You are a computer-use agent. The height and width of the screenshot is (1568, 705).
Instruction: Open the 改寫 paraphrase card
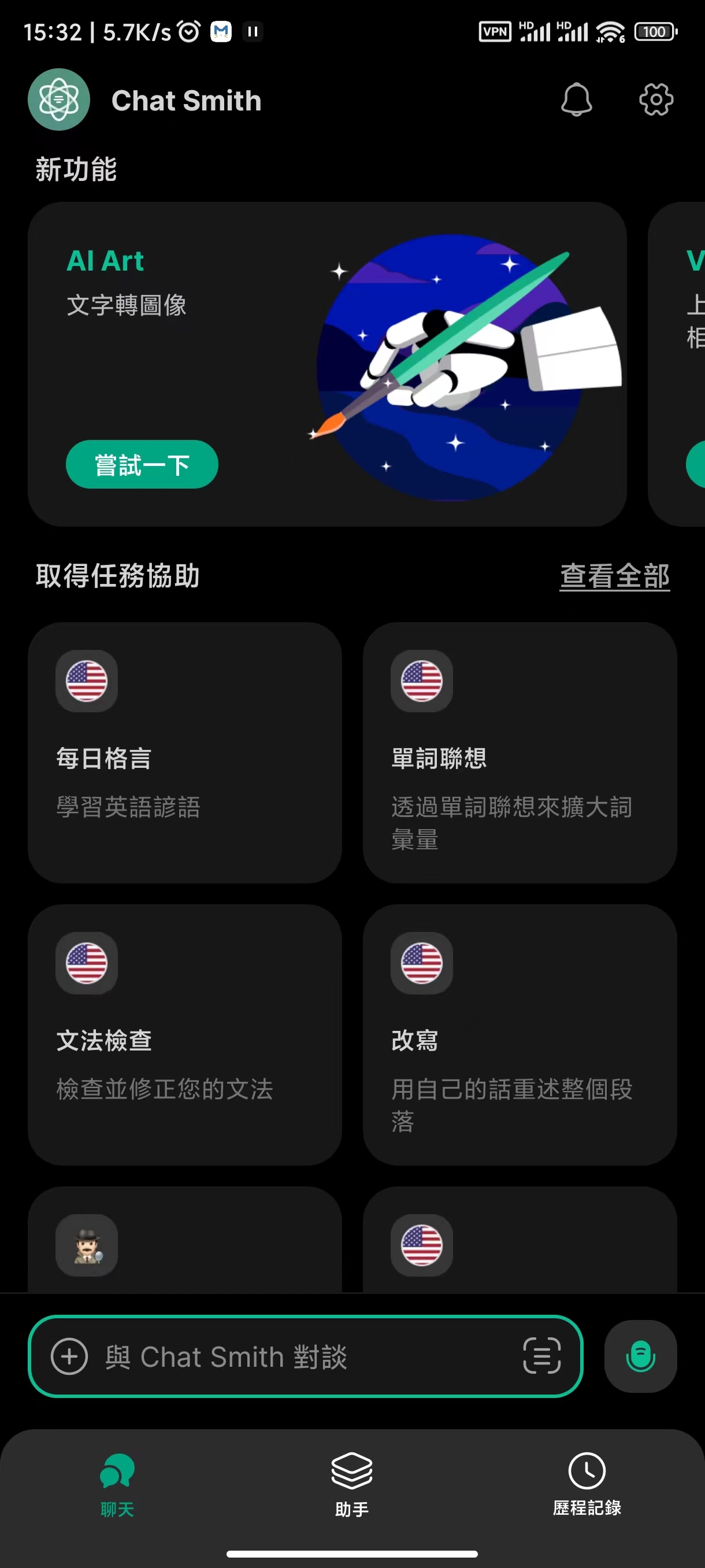[x=520, y=1034]
